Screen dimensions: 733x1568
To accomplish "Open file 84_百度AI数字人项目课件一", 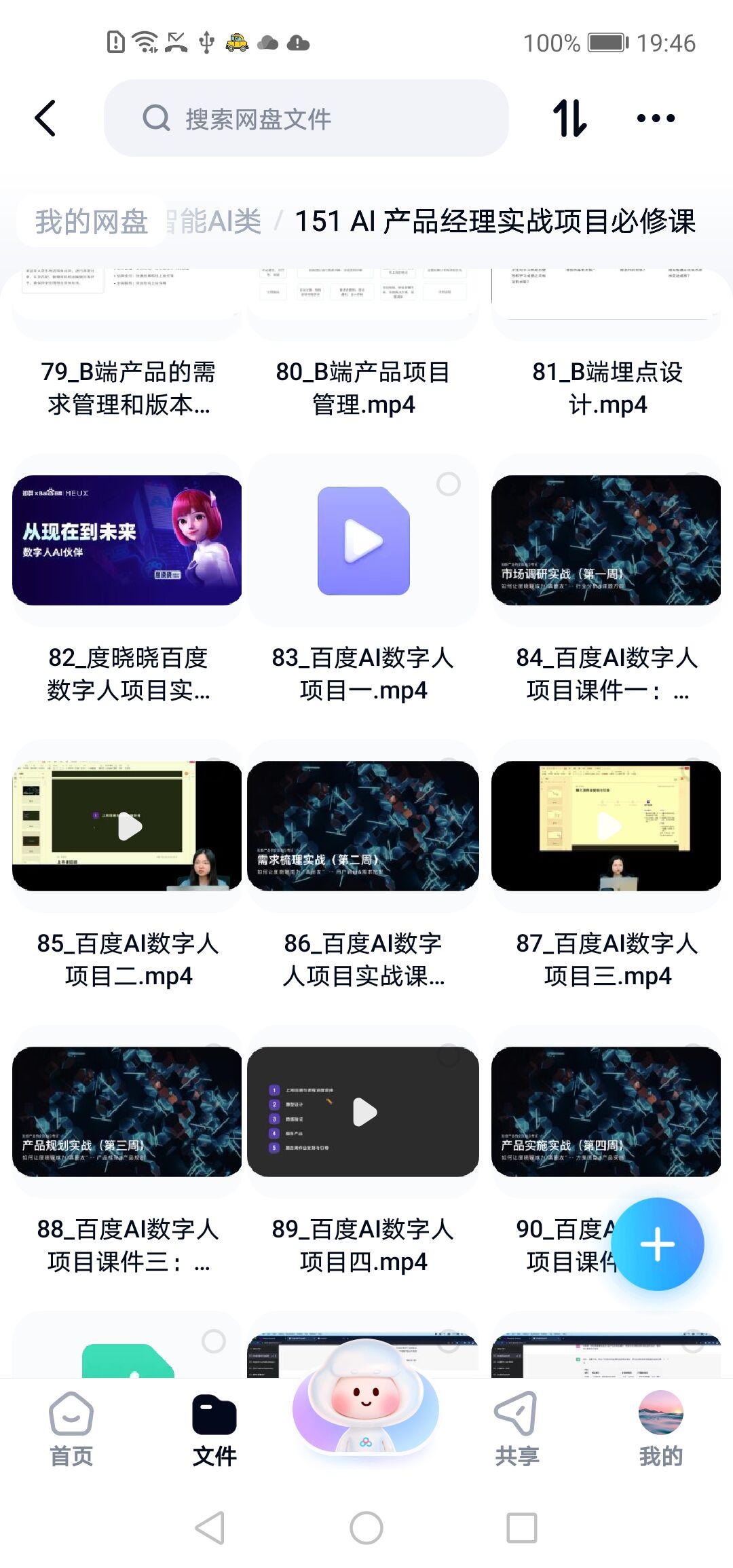I will pyautogui.click(x=606, y=540).
